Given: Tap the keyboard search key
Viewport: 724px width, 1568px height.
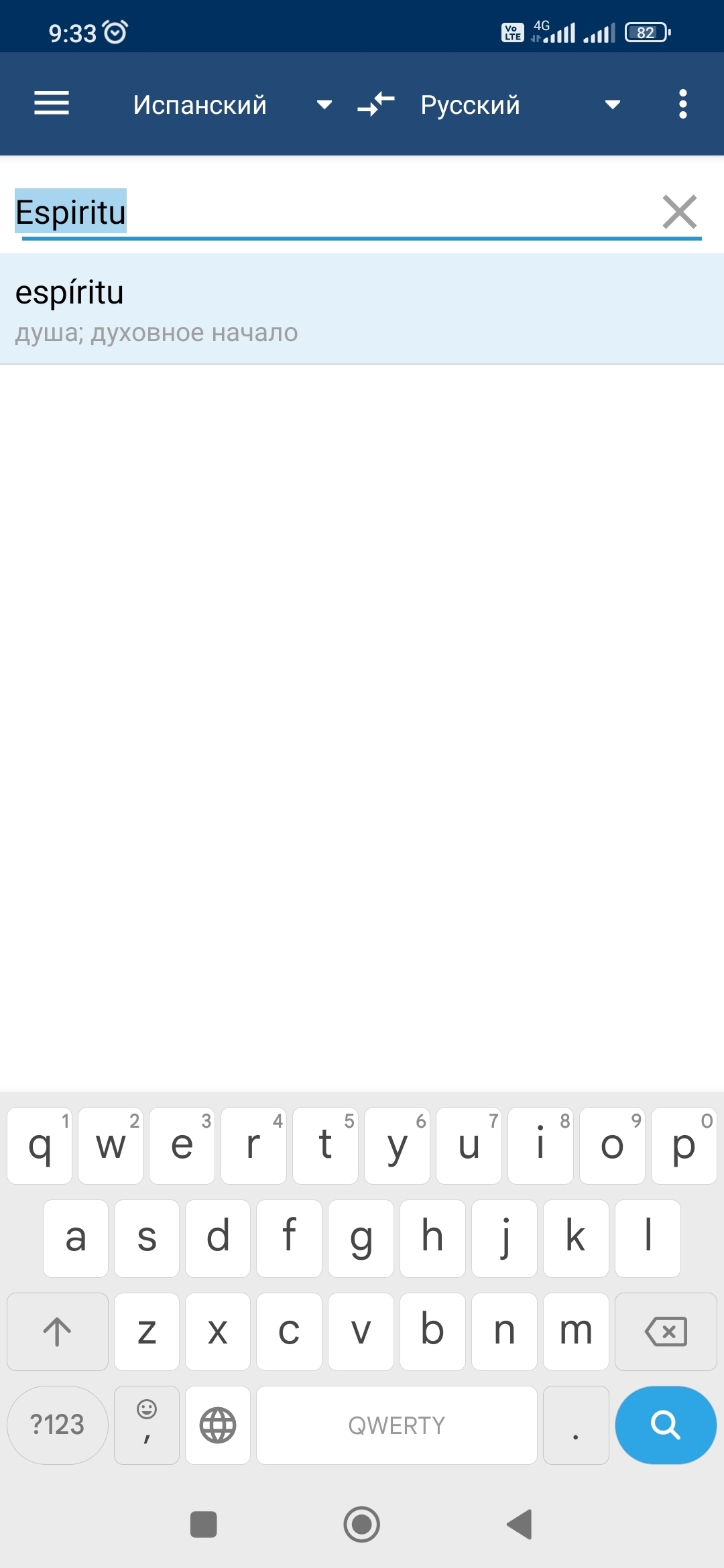Looking at the screenshot, I should coord(665,1425).
